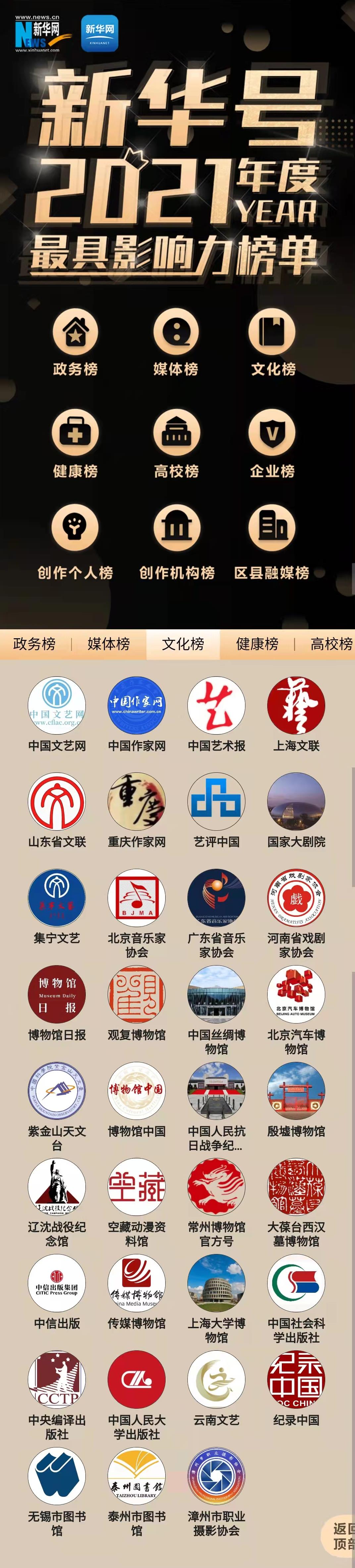Open the 企业榜 shield icon

click(x=272, y=433)
